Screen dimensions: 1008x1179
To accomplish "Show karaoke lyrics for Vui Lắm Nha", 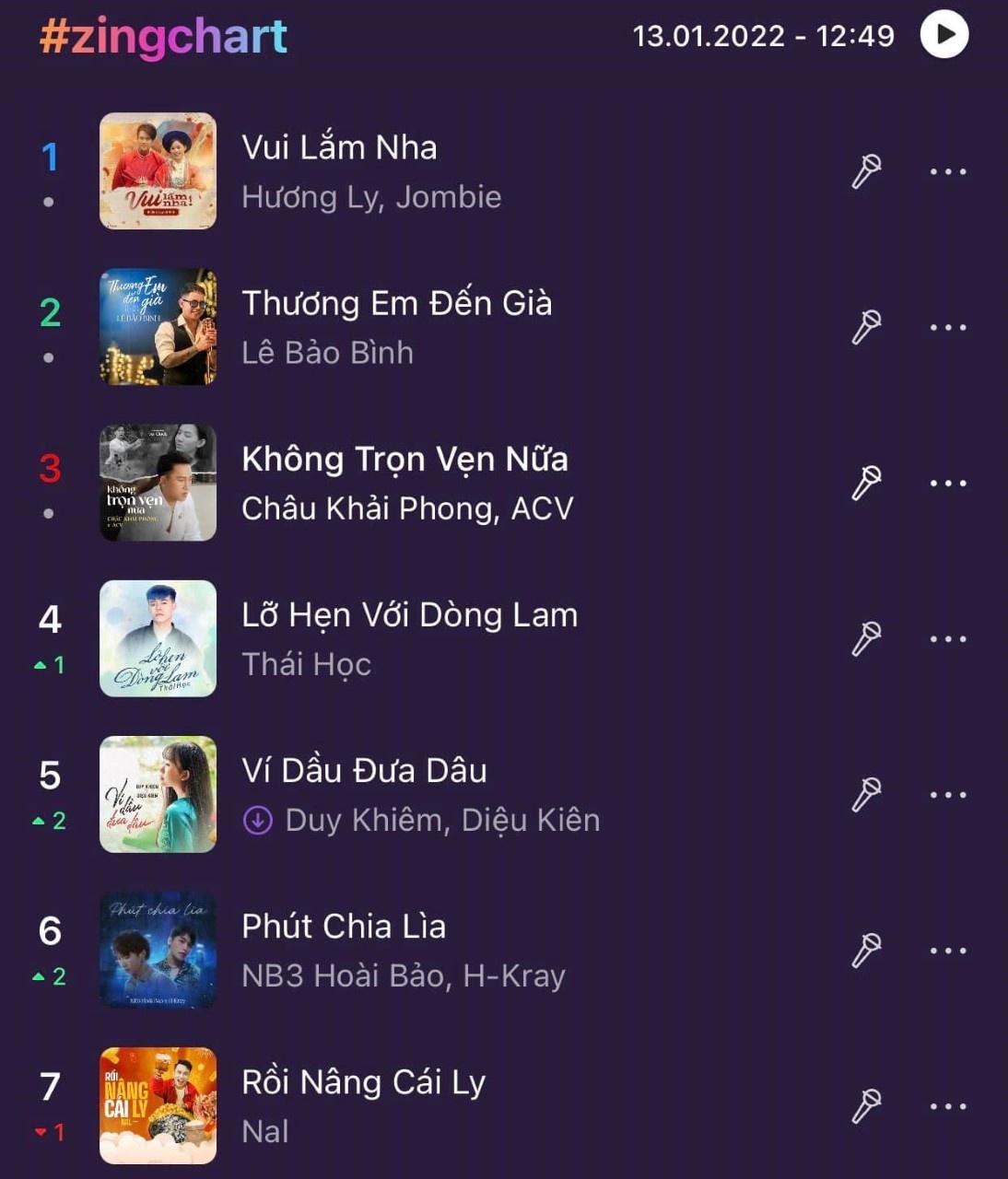I will (x=866, y=171).
